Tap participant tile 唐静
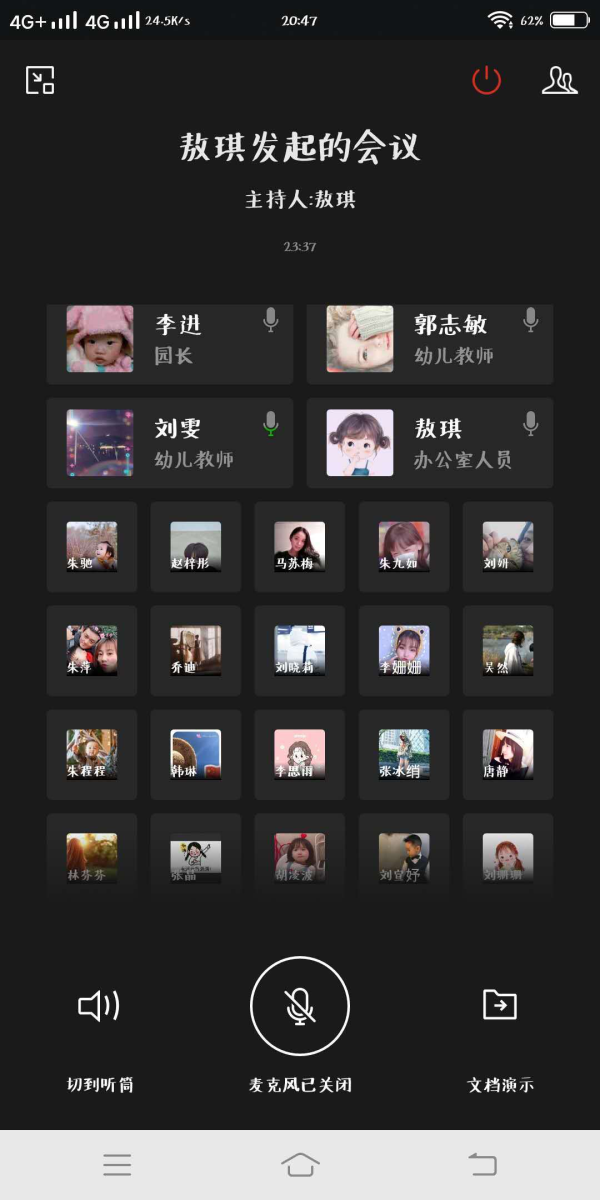Image resolution: width=600 pixels, height=1200 pixels. [x=508, y=755]
